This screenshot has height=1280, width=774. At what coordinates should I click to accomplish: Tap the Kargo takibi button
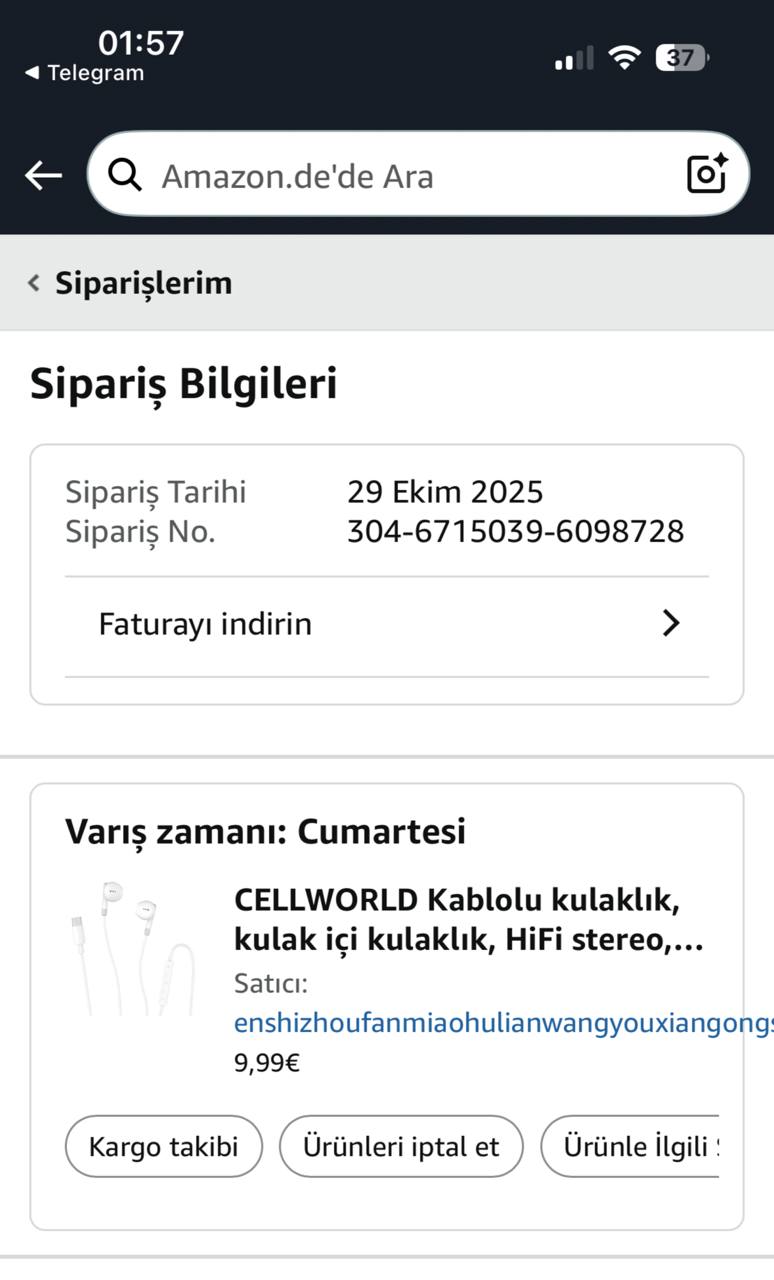tap(164, 1146)
